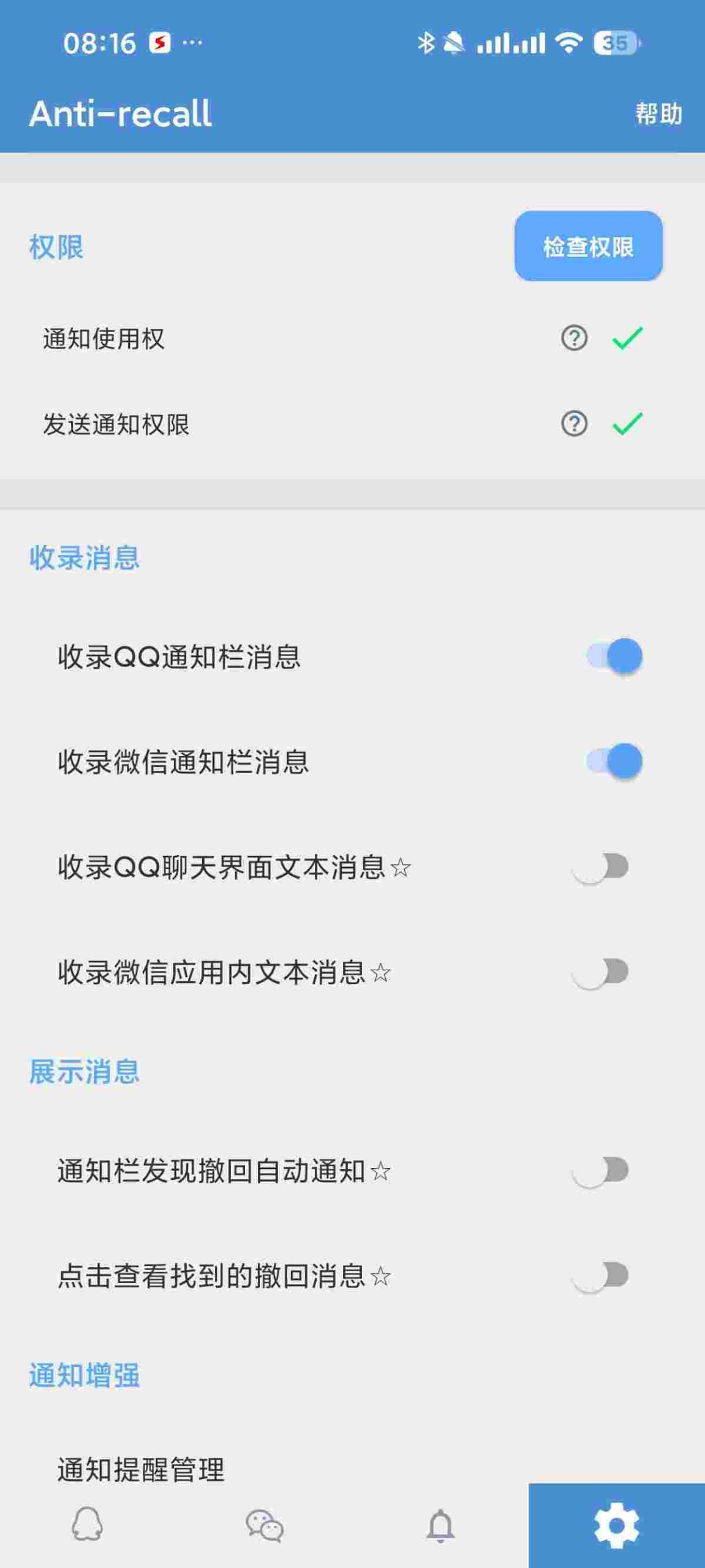
Task: Toggle 点击查看找到的撤回消息 on
Action: (601, 1276)
